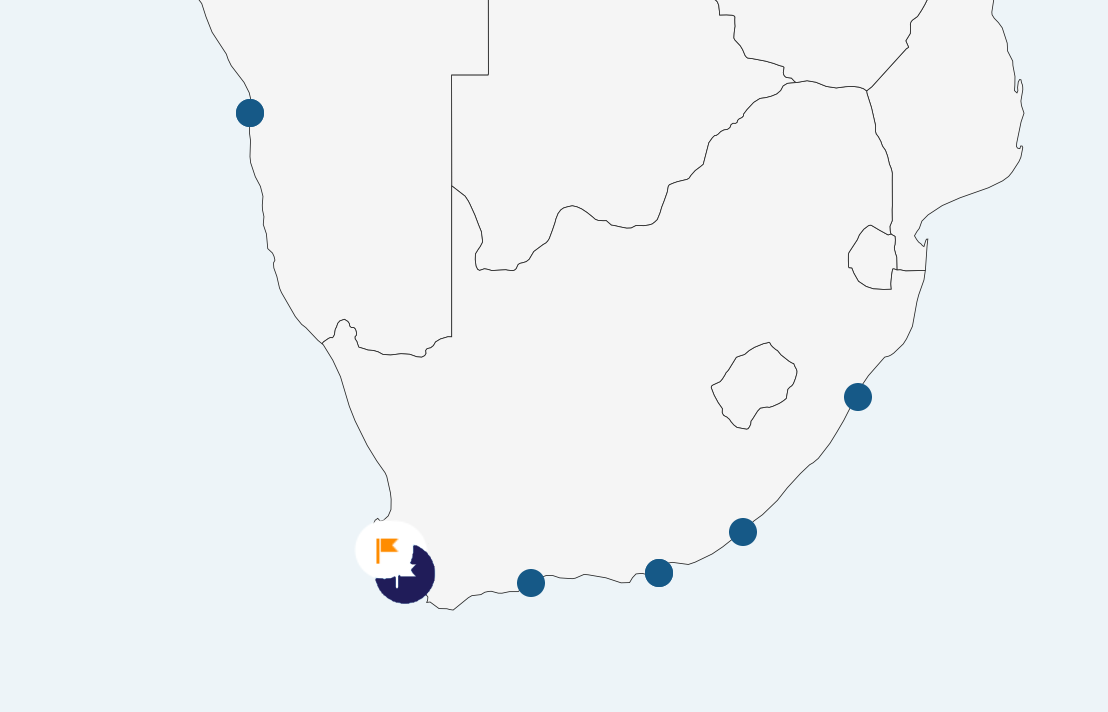This screenshot has height=712, width=1108.
Task: Open the blue port marker on Namibia's coast
Action: pyautogui.click(x=250, y=113)
